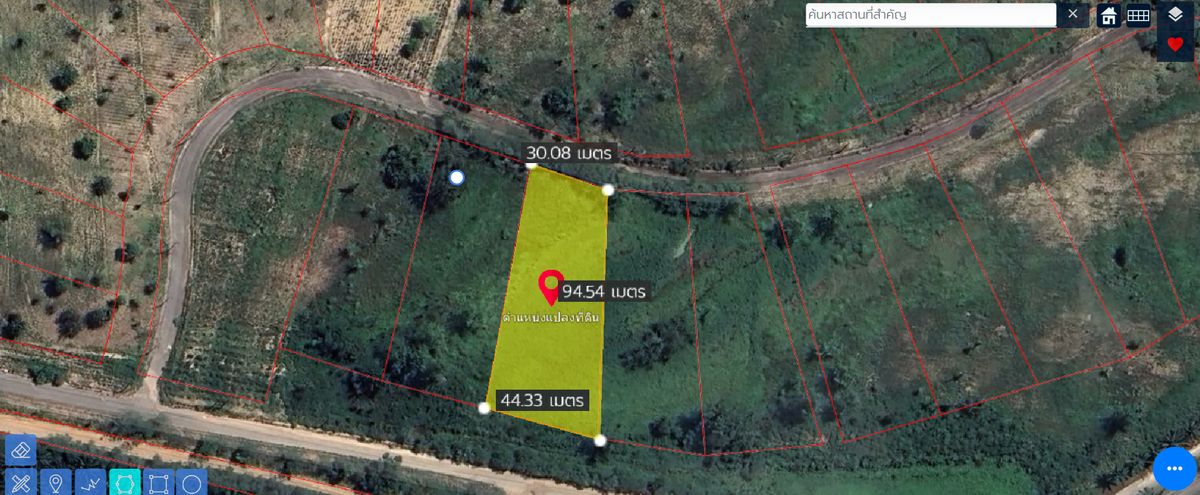
Task: Choose the polyline drawing tool
Action: tap(90, 483)
